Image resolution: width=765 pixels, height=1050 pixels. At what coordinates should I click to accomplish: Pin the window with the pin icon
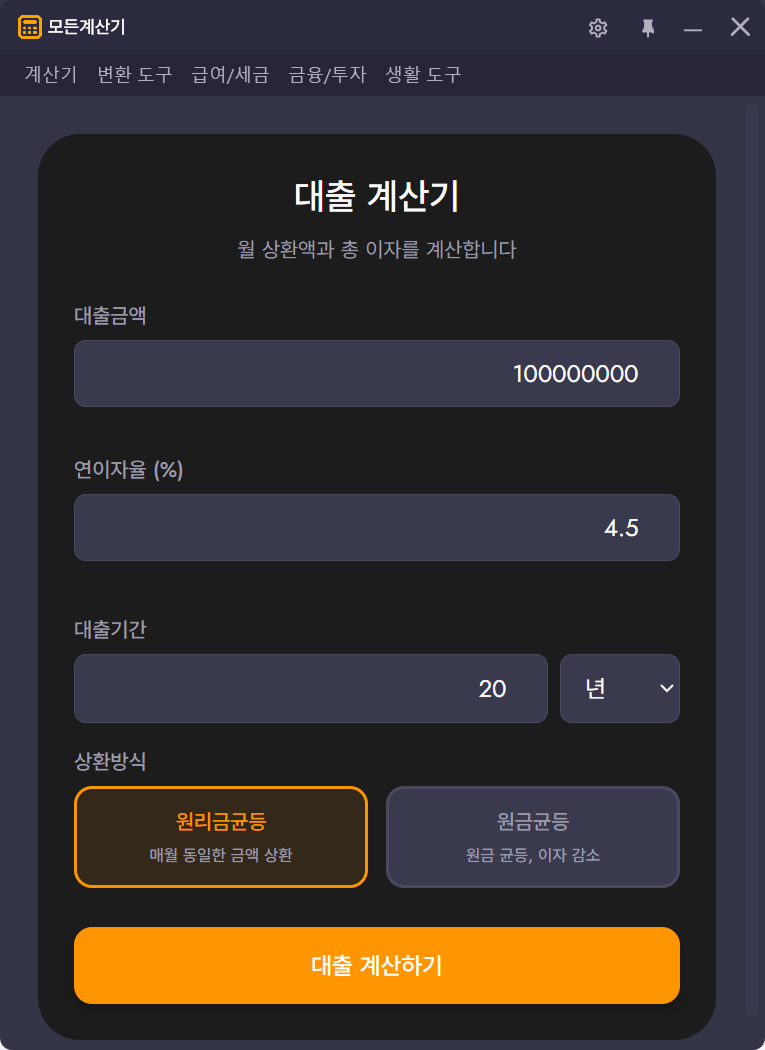[648, 28]
